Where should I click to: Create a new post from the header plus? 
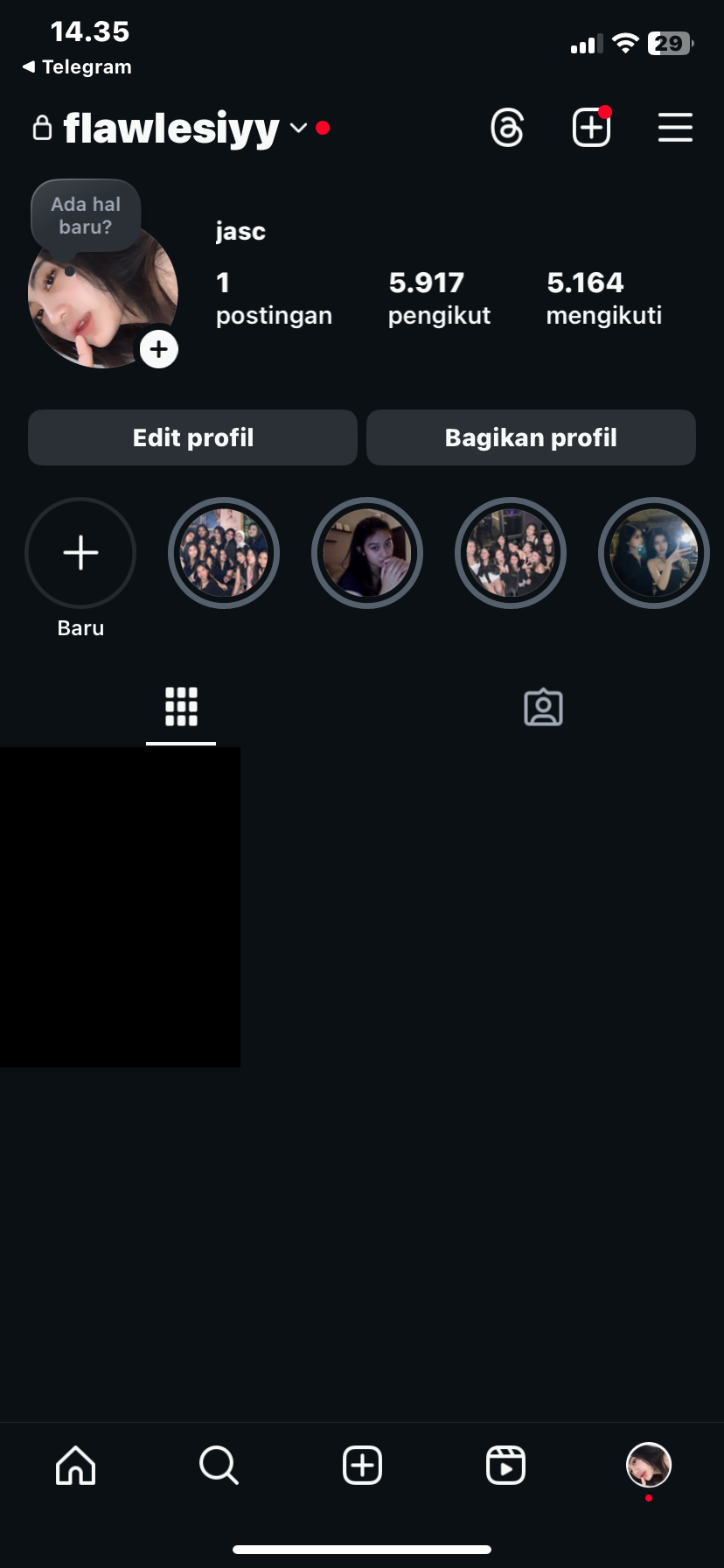(591, 128)
